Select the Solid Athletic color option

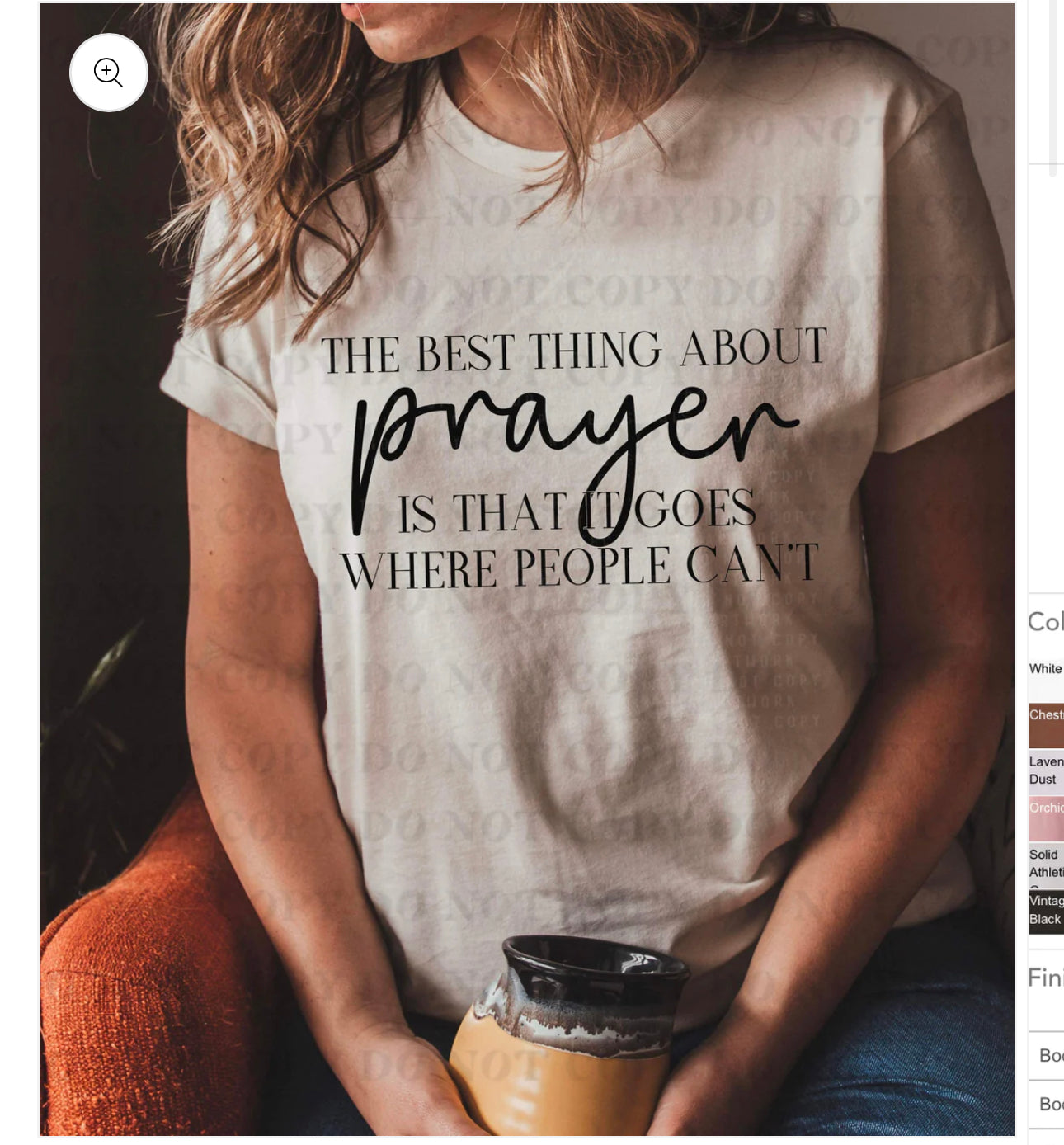click(x=1045, y=864)
